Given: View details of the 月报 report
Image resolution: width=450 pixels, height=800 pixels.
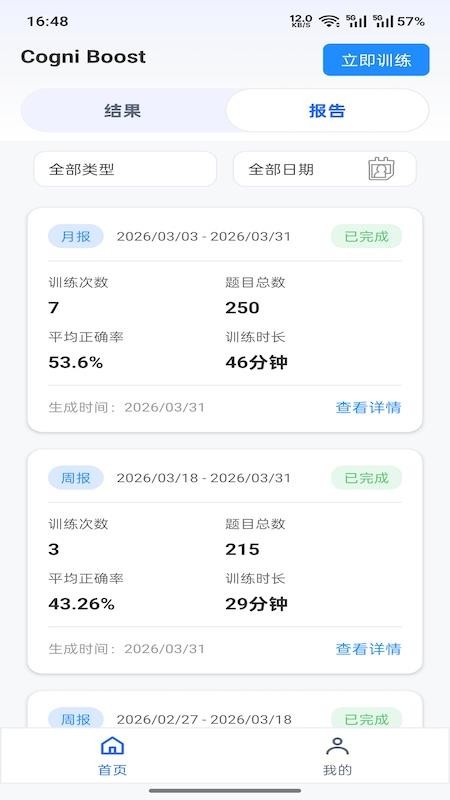Looking at the screenshot, I should coord(368,407).
